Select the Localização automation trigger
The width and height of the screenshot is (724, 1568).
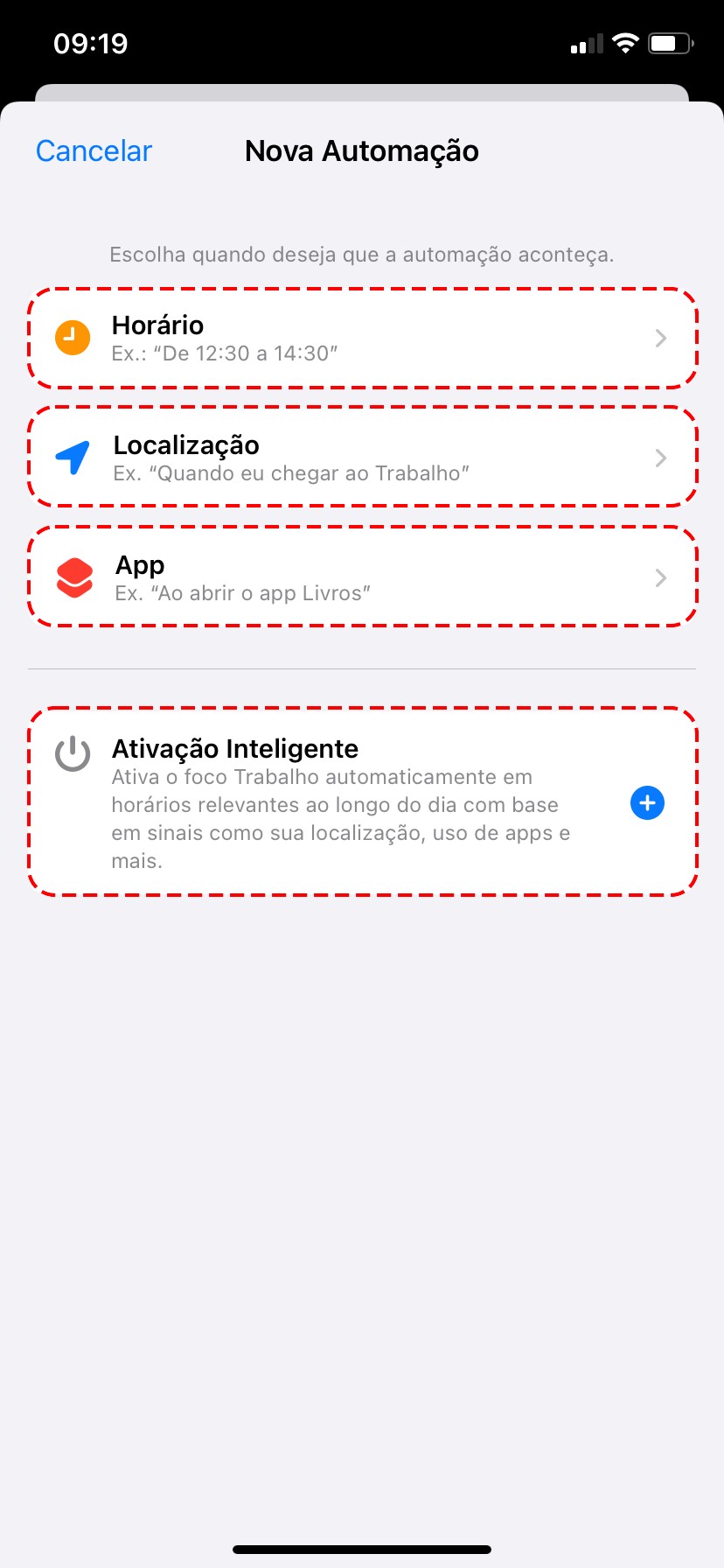point(362,458)
